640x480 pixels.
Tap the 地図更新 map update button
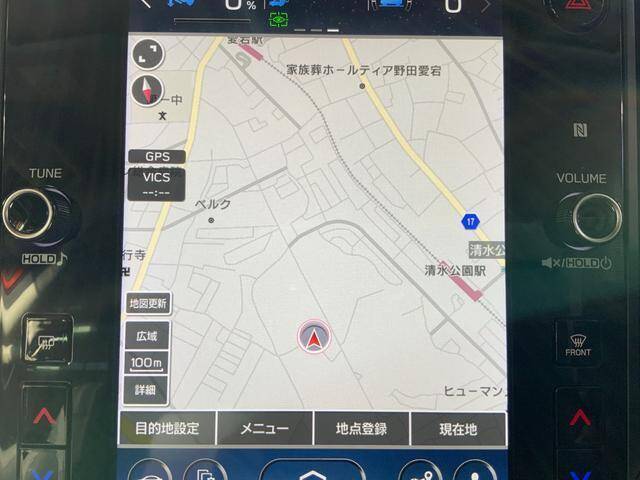[x=148, y=304]
